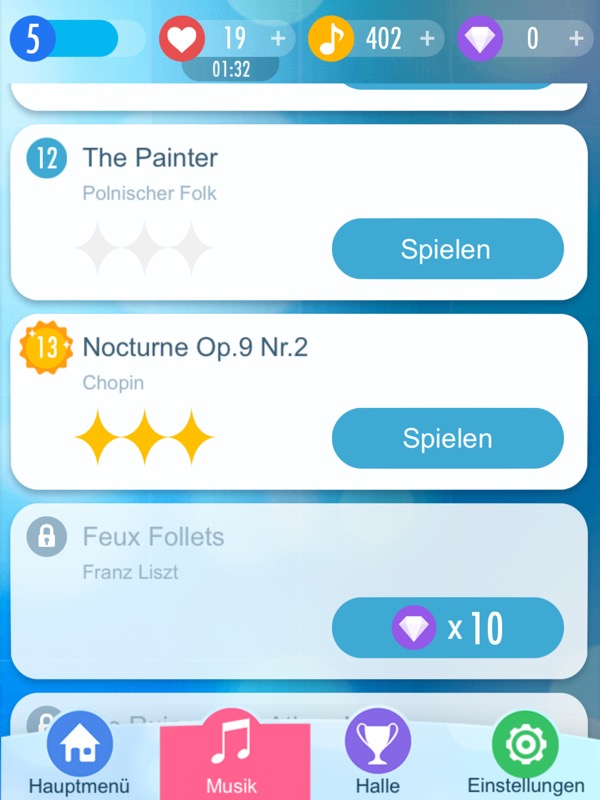600x800 pixels.
Task: Switch to the Halle tab
Action: point(377,755)
